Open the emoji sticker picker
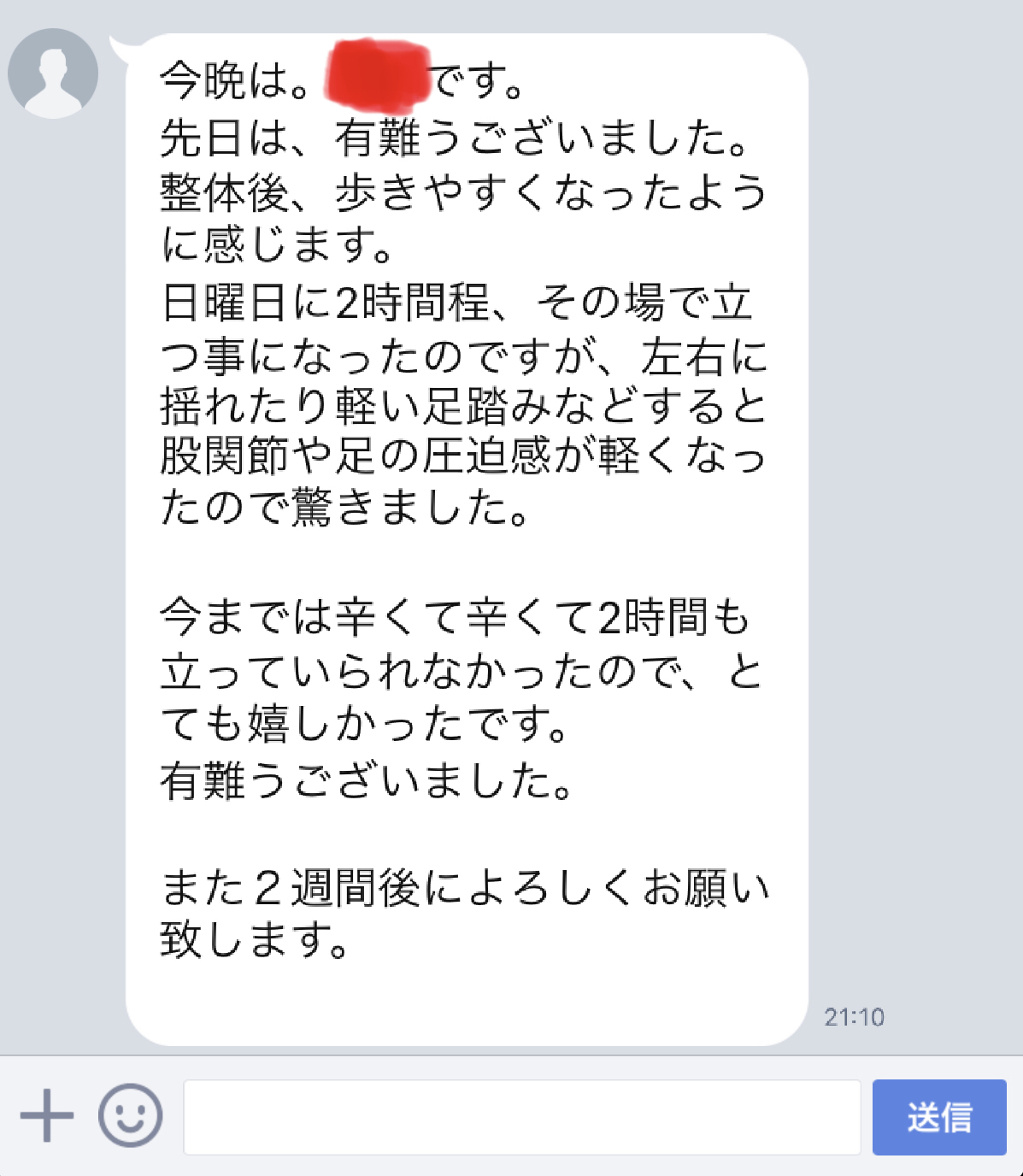 pos(130,1116)
